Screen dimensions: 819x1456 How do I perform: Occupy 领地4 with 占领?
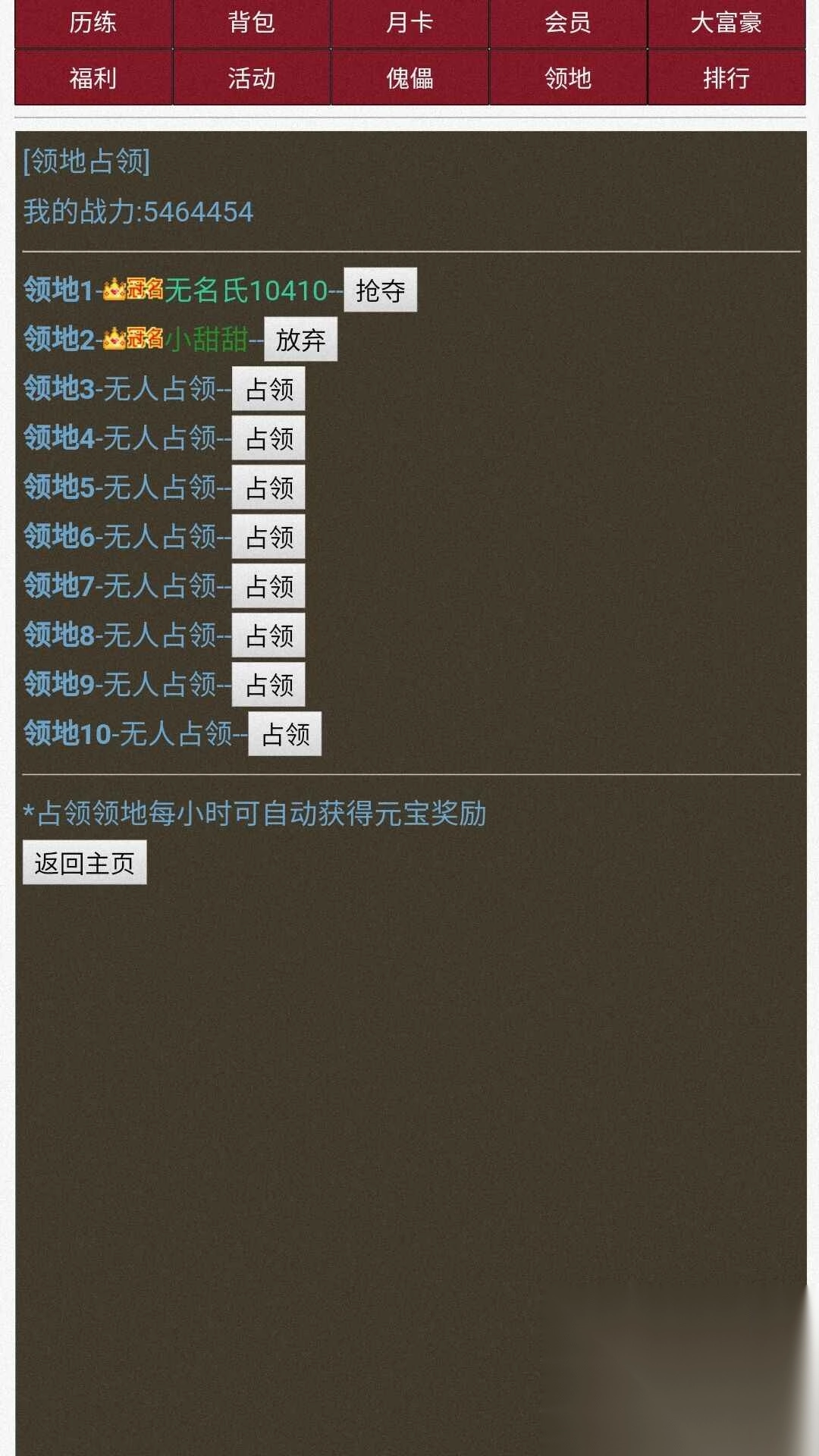pos(268,438)
